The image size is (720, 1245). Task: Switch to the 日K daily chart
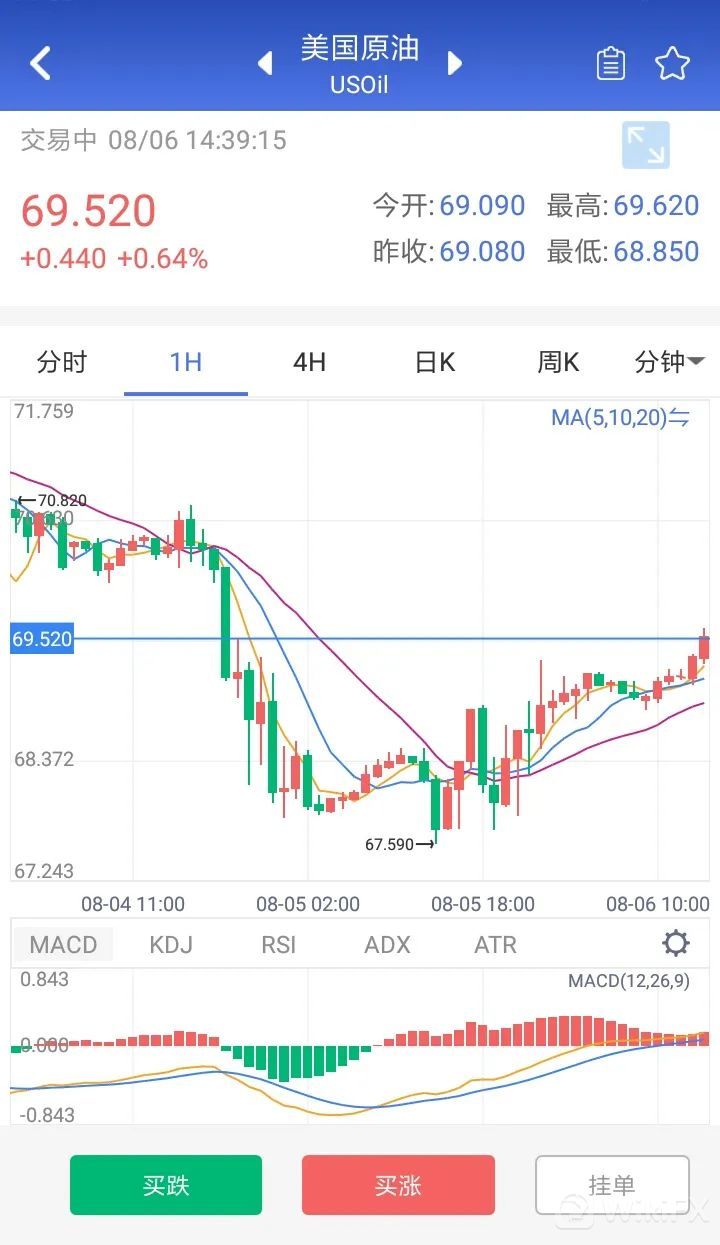435,362
